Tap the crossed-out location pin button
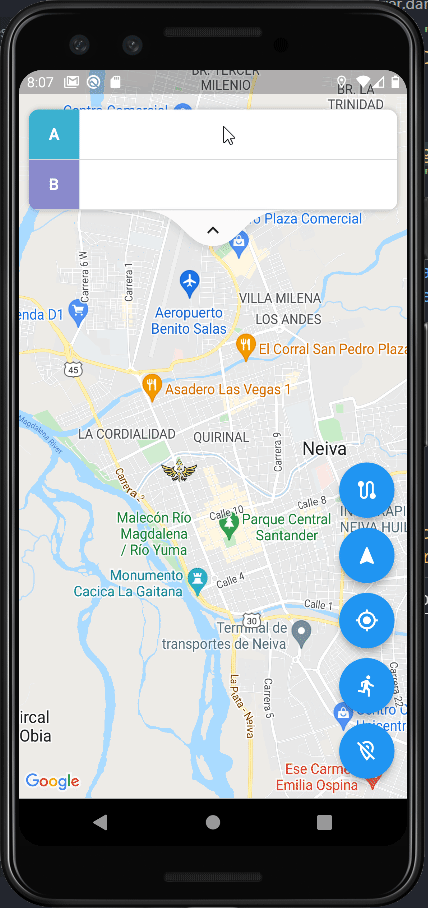 pos(367,751)
